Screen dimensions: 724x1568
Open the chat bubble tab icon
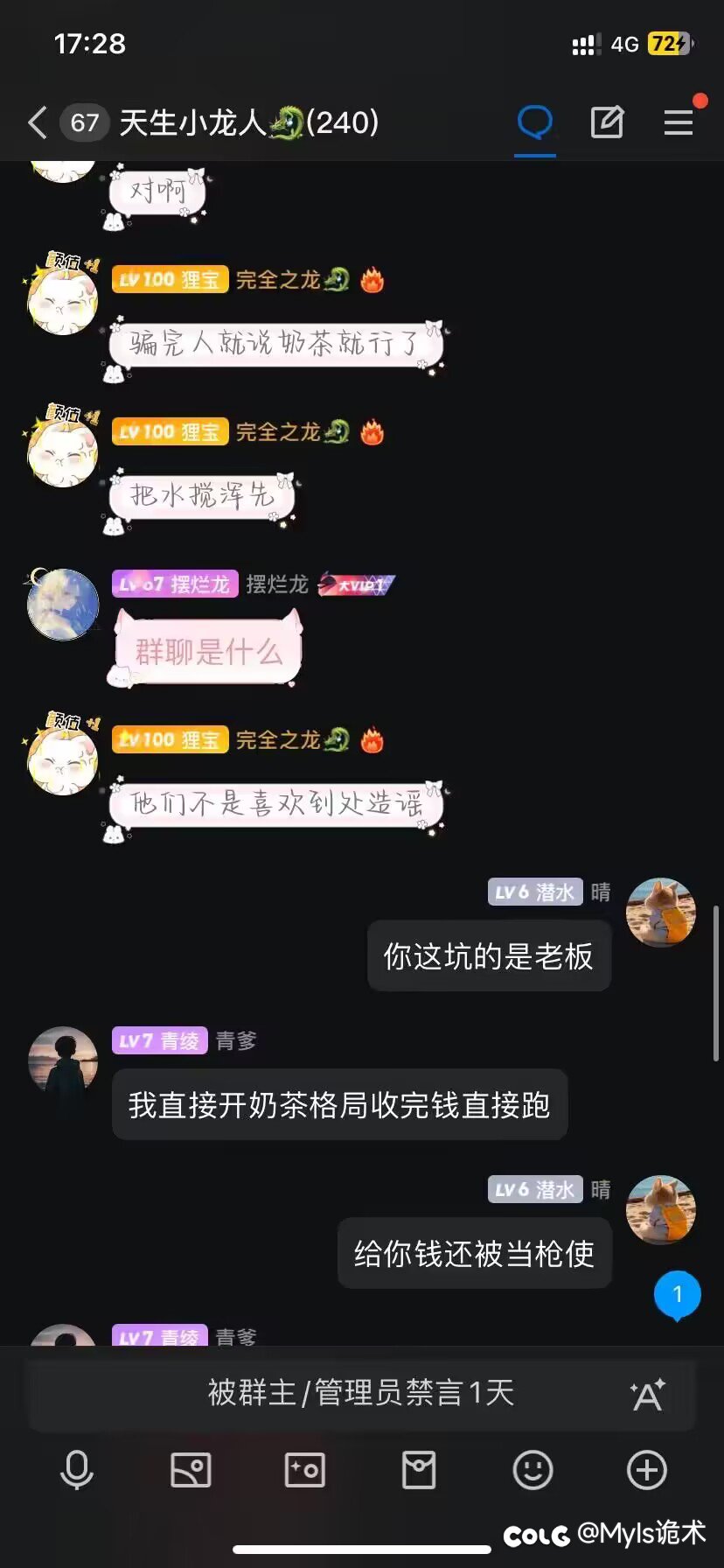pos(535,122)
